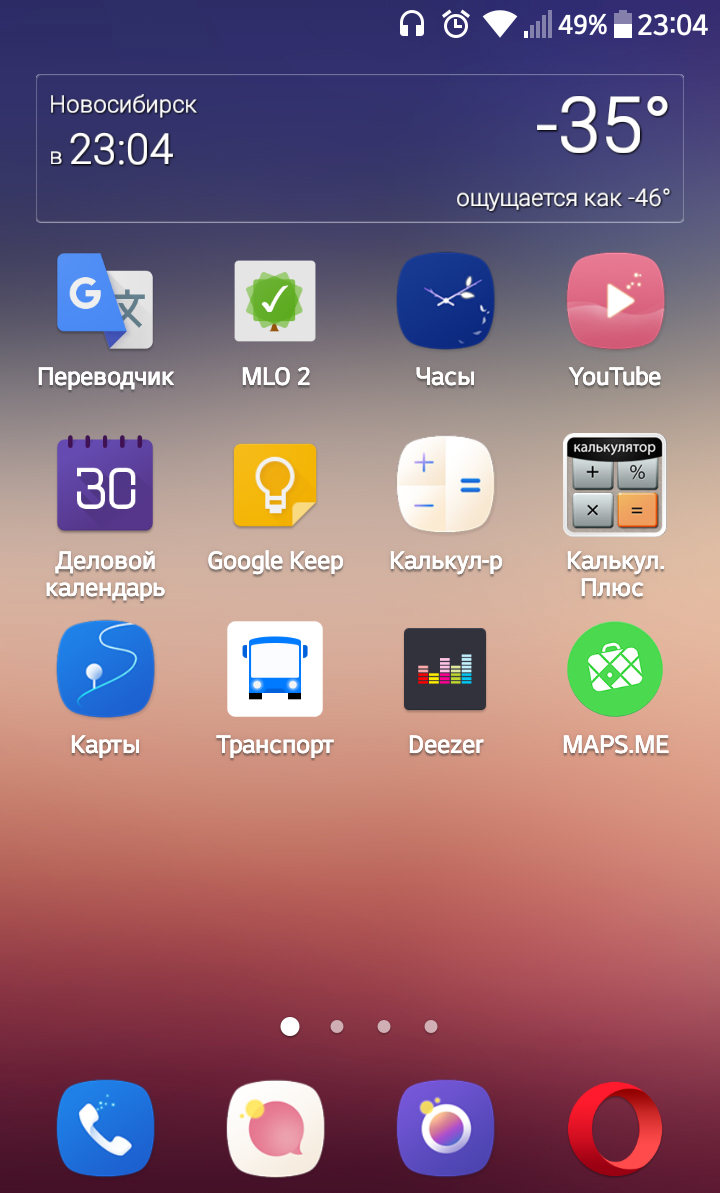Screen dimensions: 720x1193
Task: Open the phone dialer in dock
Action: click(105, 1128)
